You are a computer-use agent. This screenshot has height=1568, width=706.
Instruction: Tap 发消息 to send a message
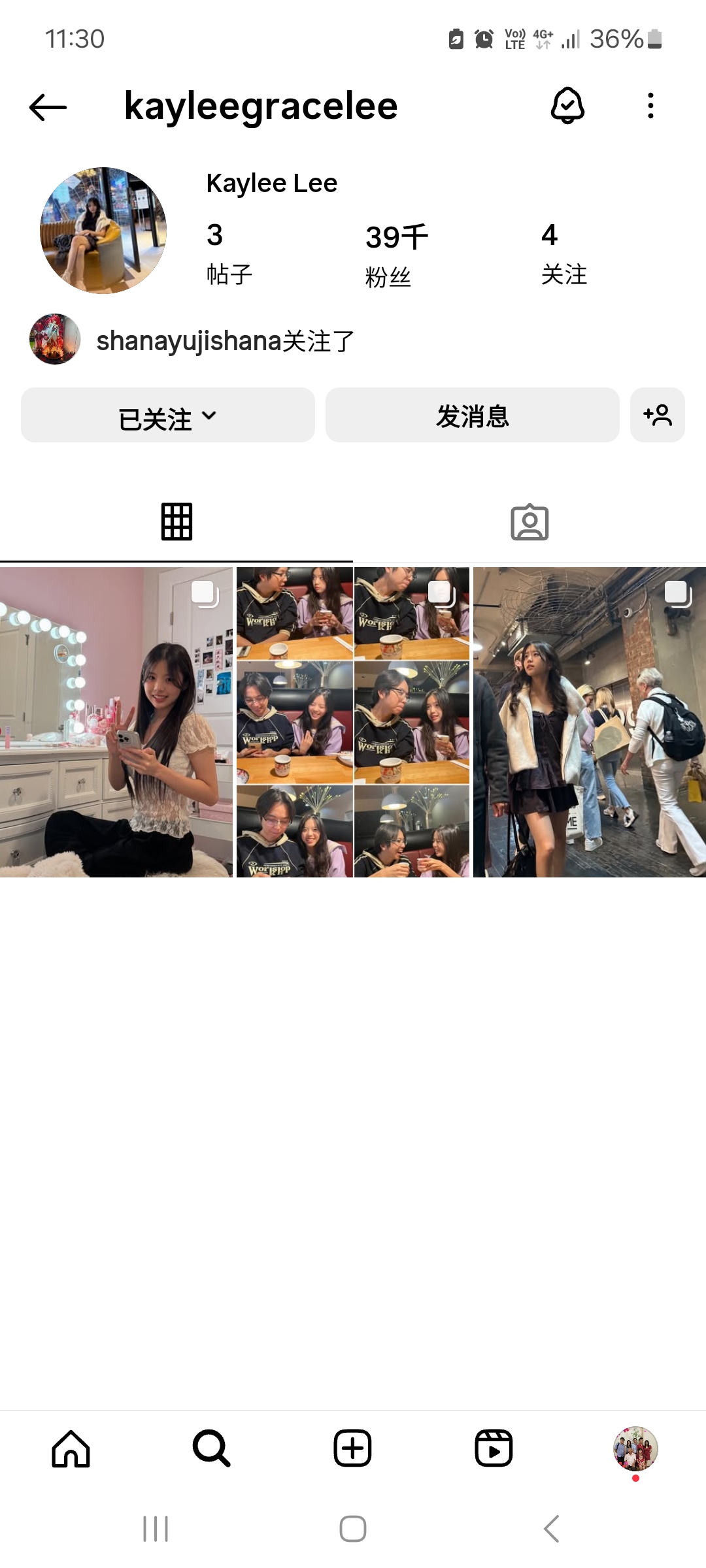coord(472,416)
